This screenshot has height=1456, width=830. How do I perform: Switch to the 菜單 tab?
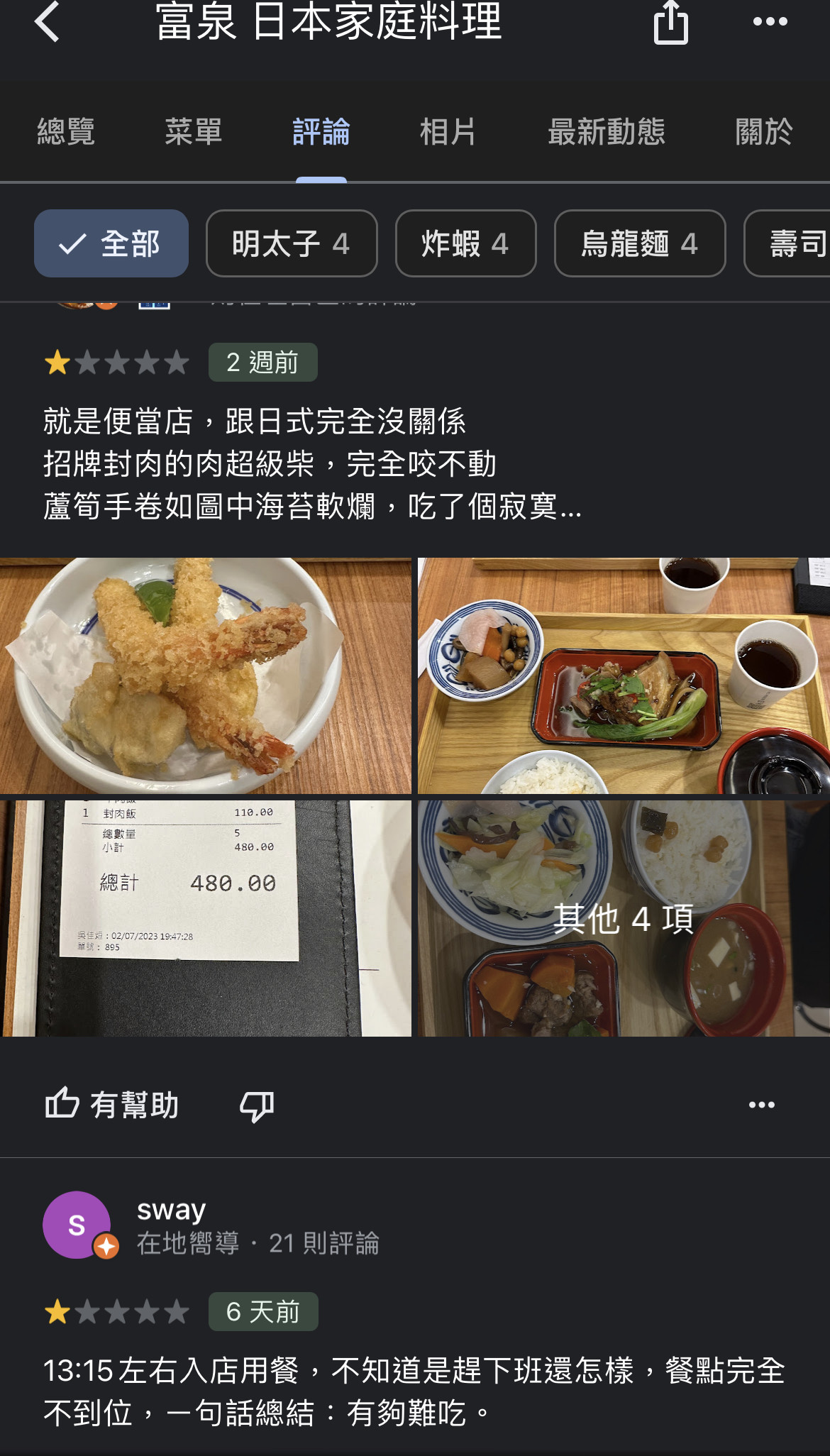(193, 132)
